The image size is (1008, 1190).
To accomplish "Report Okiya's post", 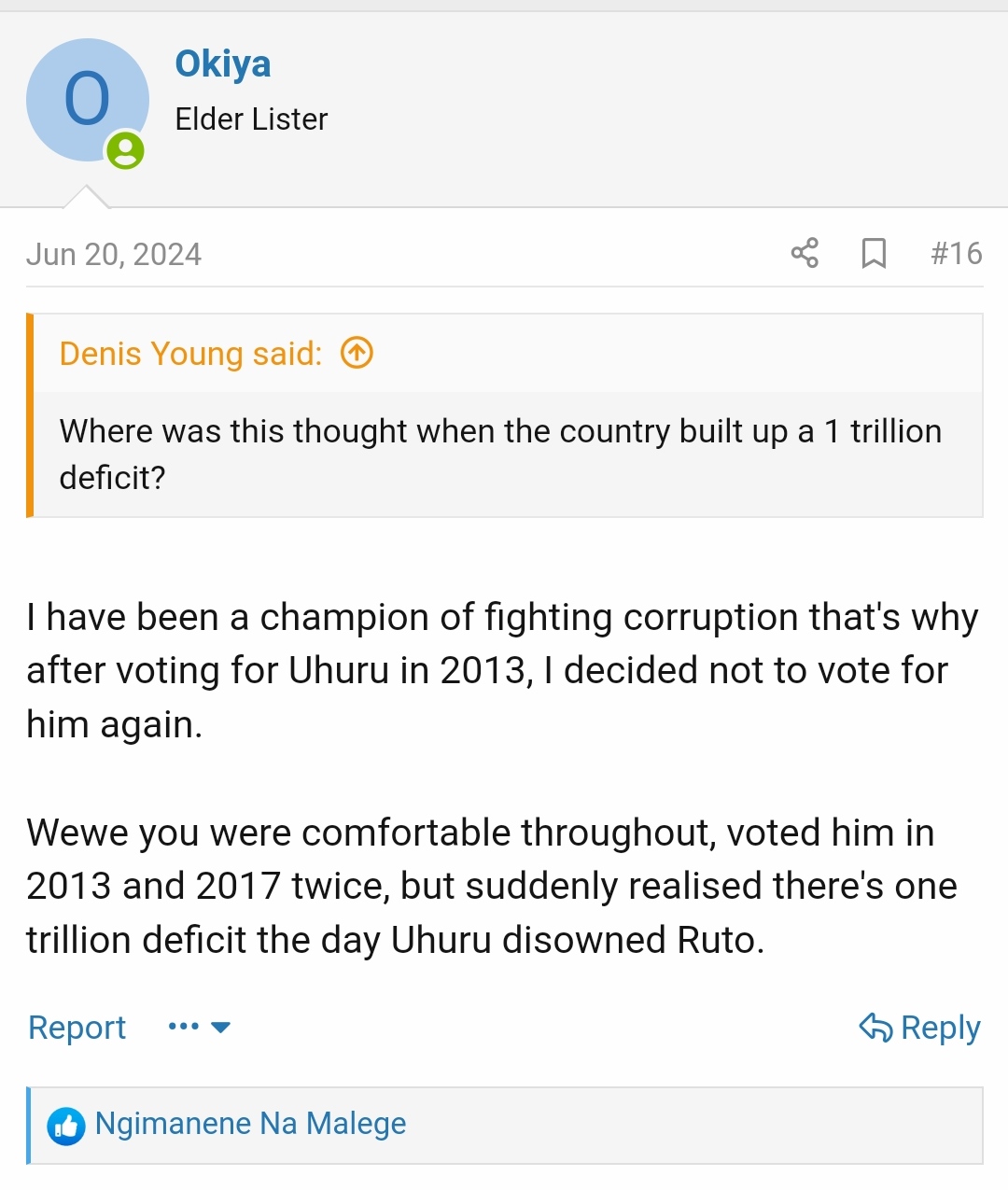I will 77,1027.
